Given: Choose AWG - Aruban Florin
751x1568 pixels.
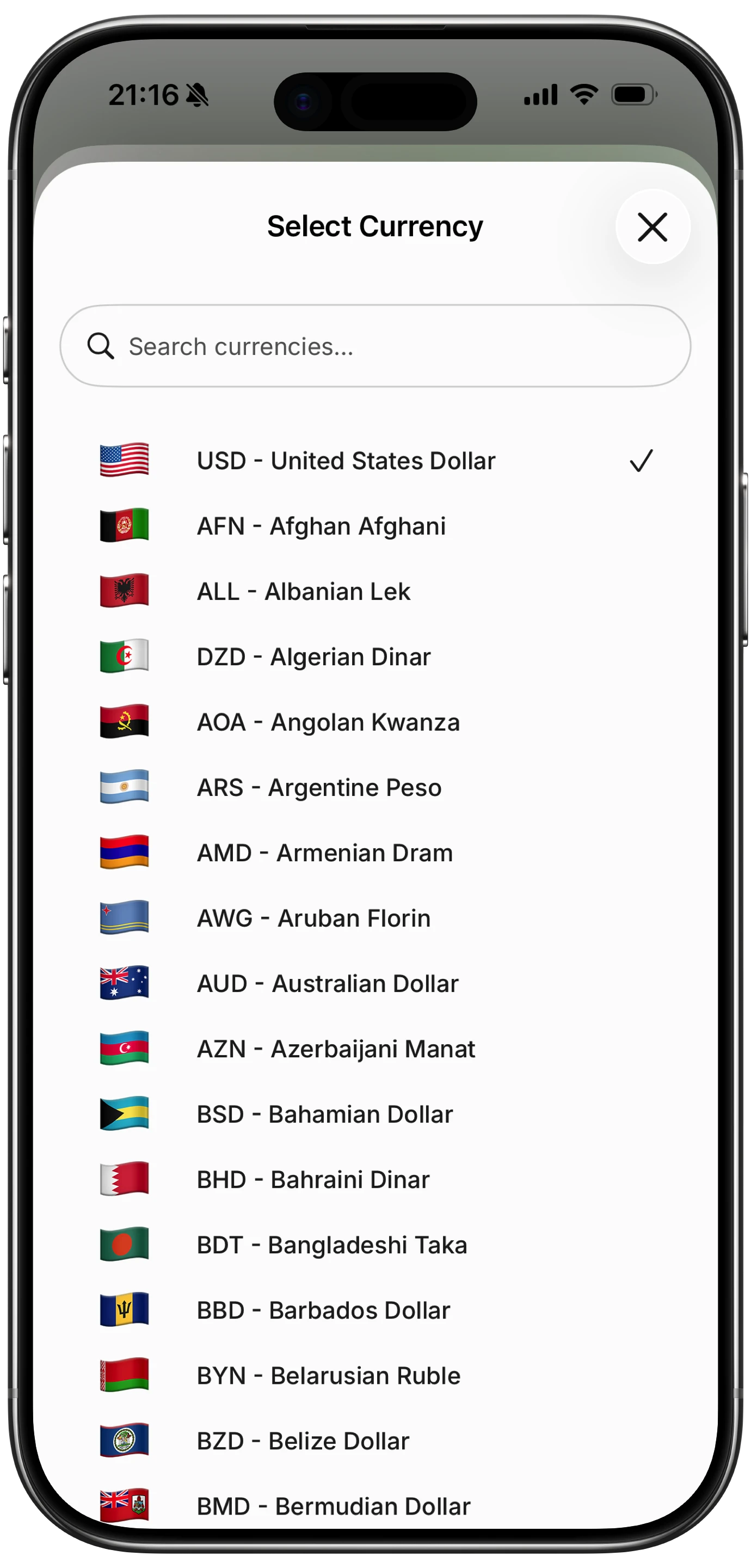Looking at the screenshot, I should (313, 918).
